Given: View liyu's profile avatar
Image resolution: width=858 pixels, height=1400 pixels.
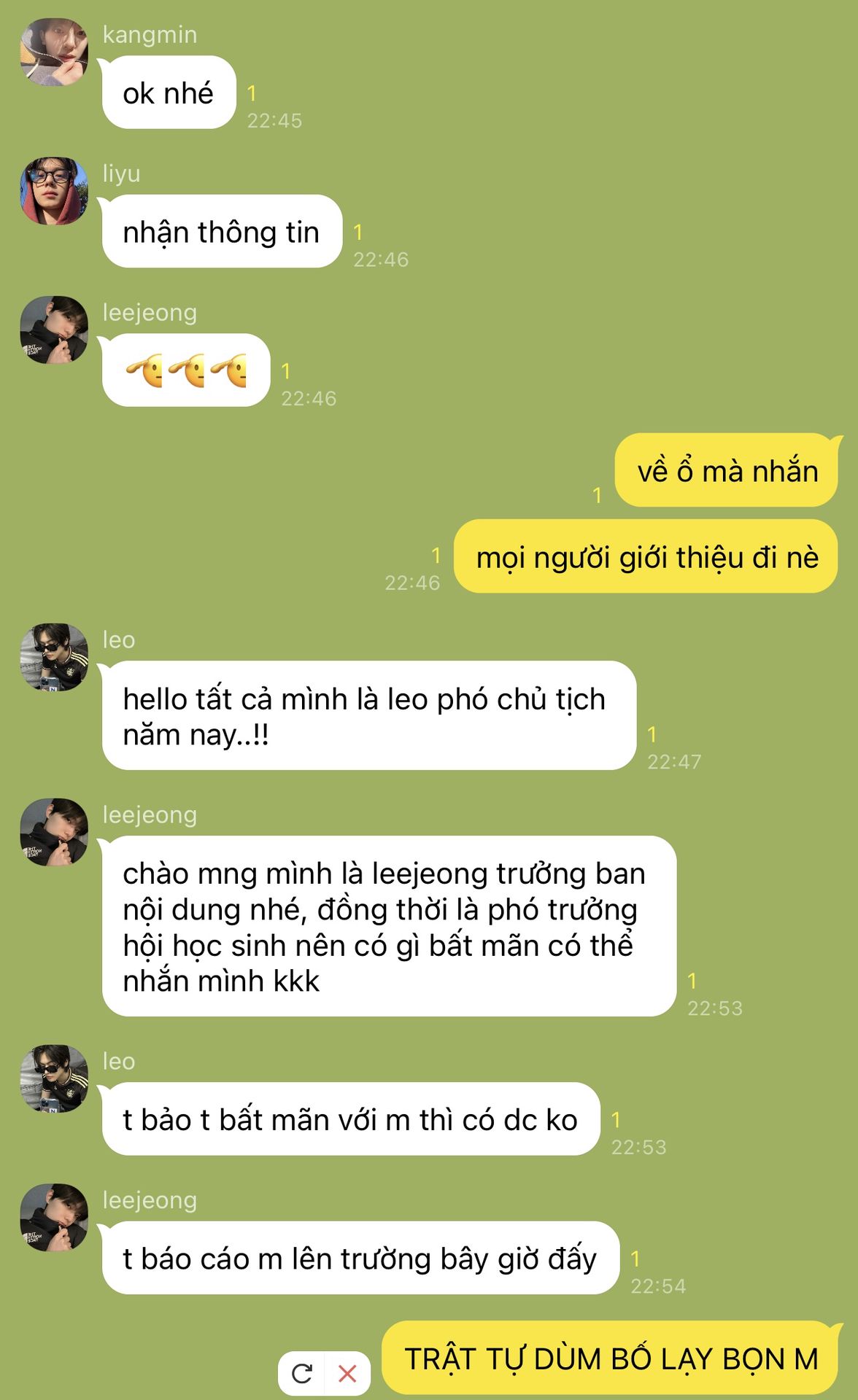Looking at the screenshot, I should [54, 191].
